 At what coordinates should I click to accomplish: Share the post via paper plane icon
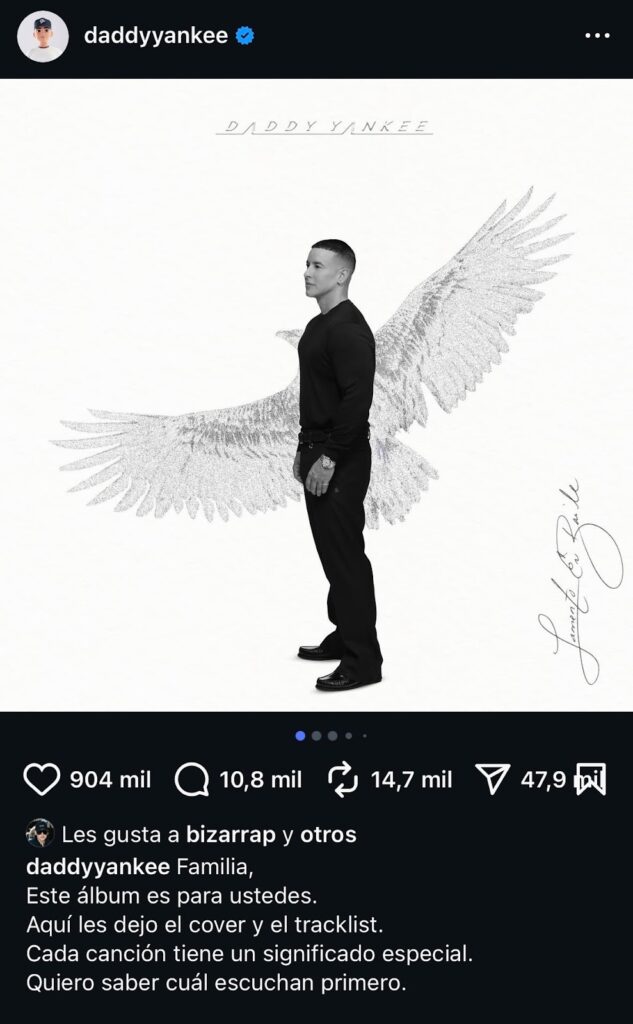493,780
